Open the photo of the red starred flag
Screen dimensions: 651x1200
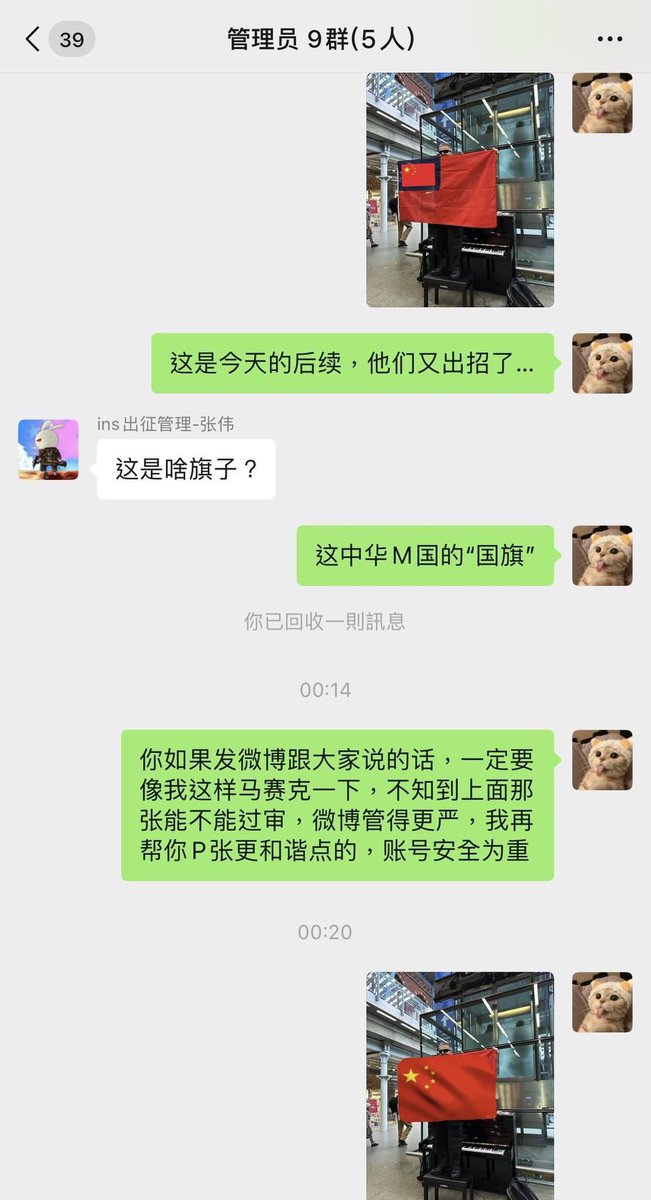[x=459, y=1085]
